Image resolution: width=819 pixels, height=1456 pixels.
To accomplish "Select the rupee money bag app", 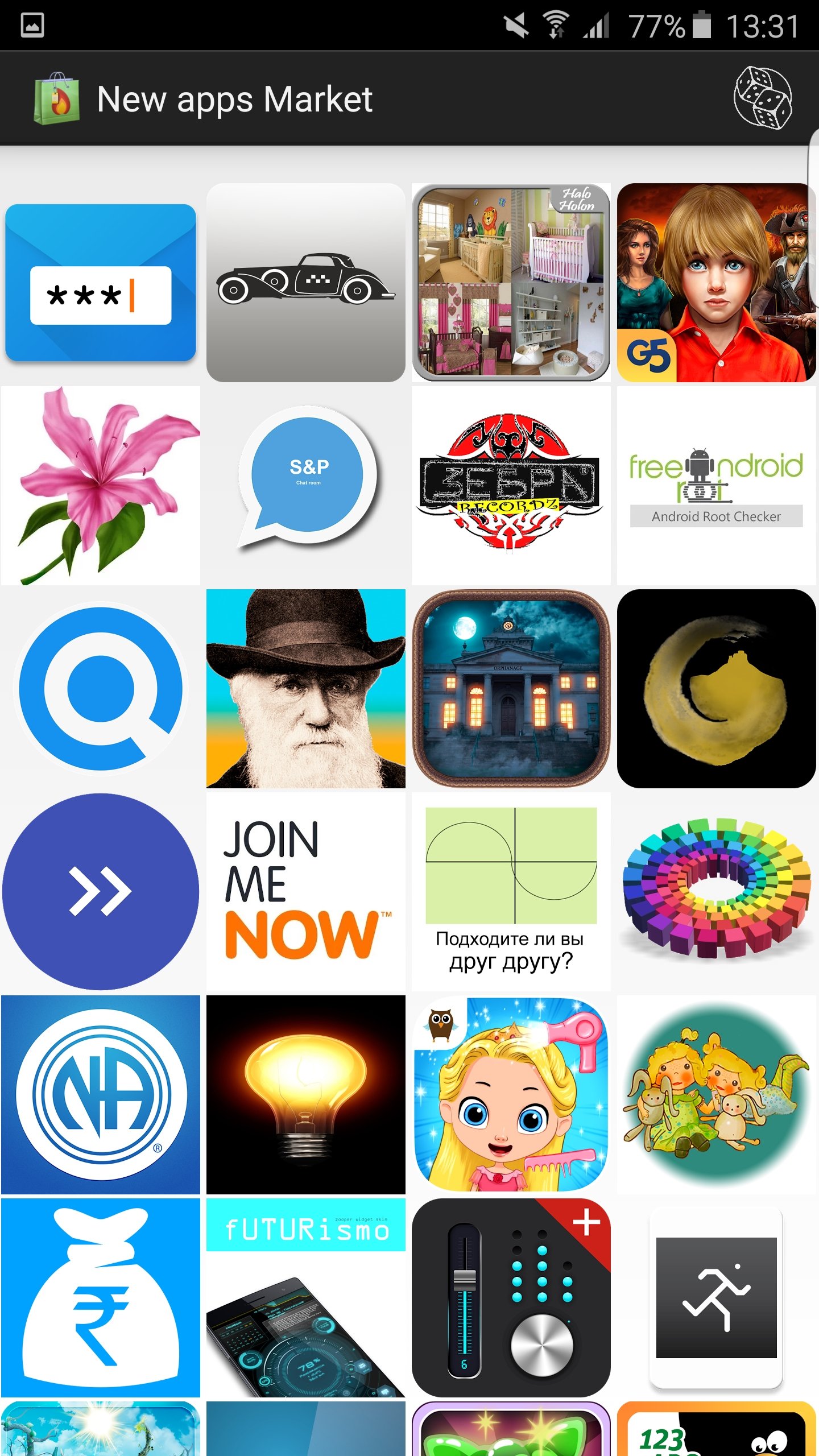I will pyautogui.click(x=101, y=1298).
